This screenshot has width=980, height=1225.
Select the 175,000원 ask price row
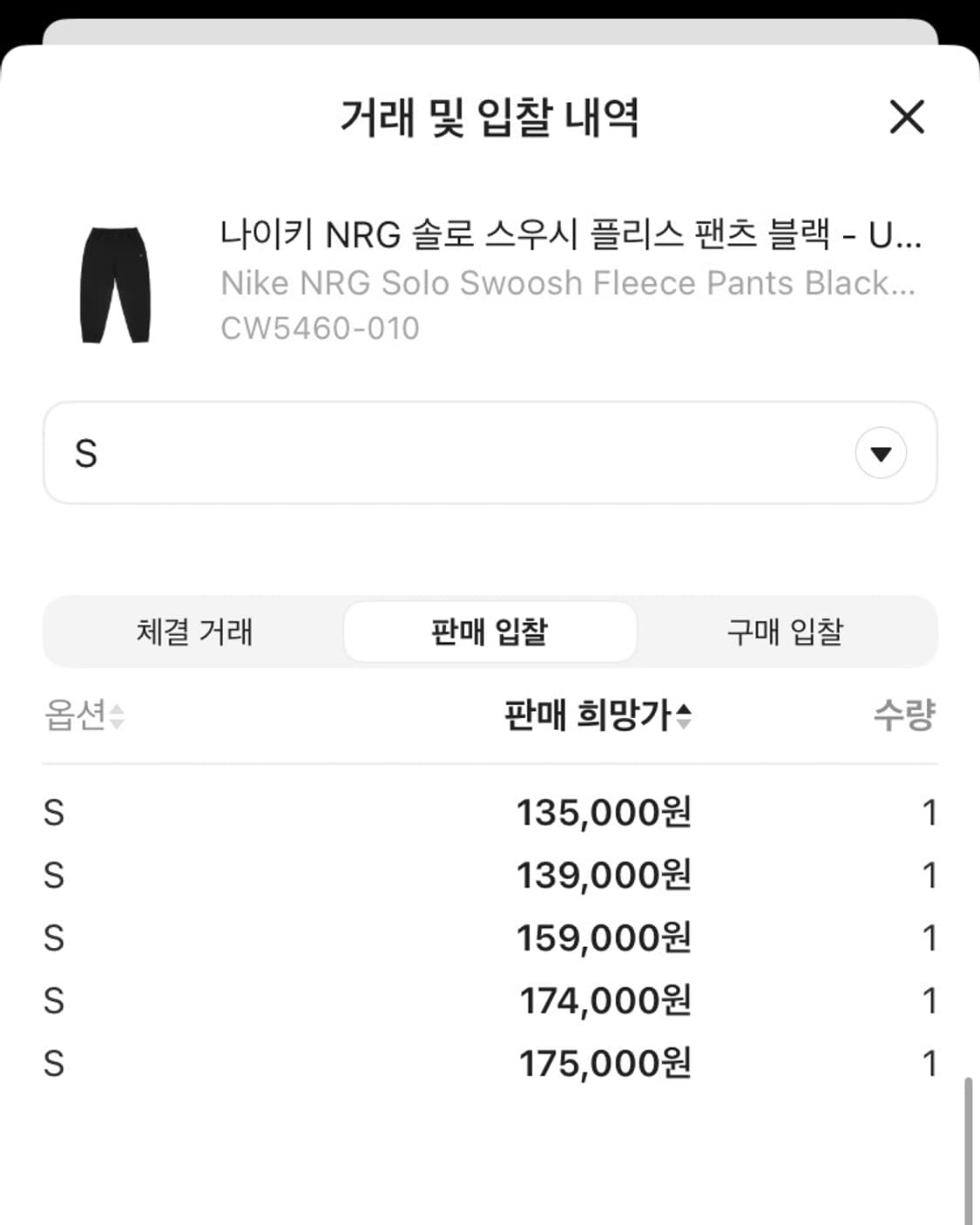click(605, 1063)
